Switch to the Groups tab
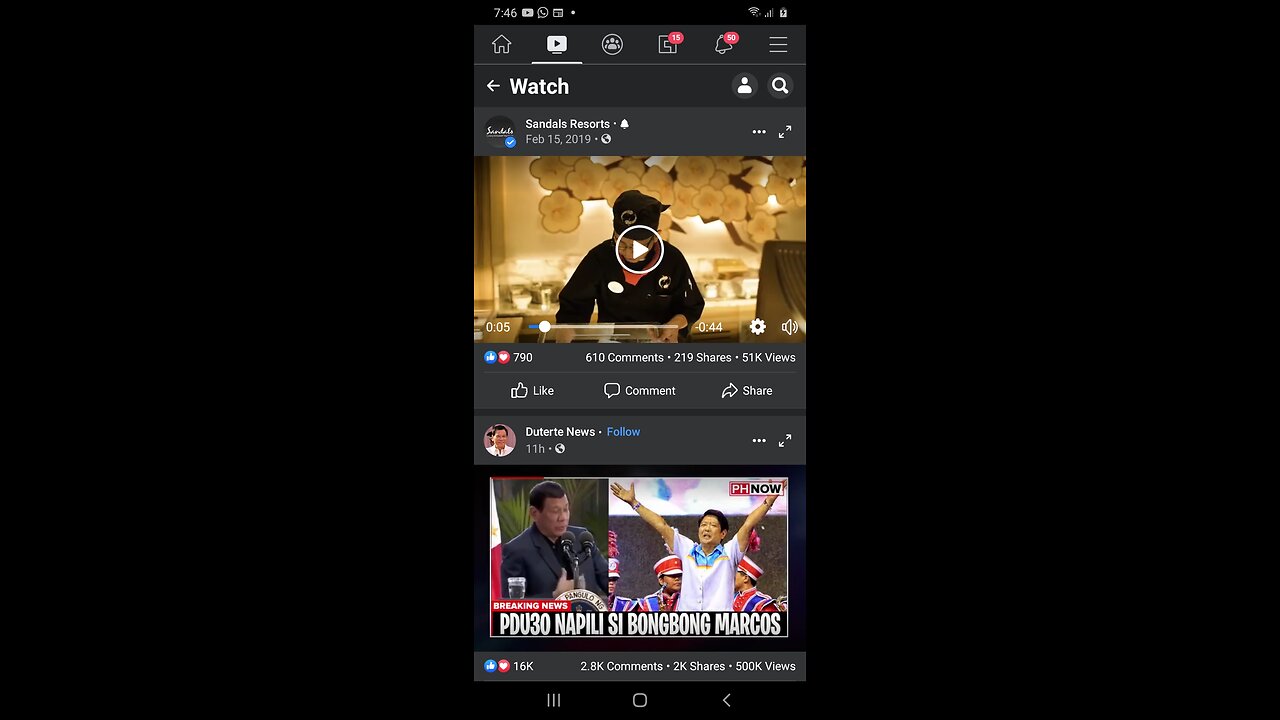The image size is (1280, 720). click(x=612, y=45)
